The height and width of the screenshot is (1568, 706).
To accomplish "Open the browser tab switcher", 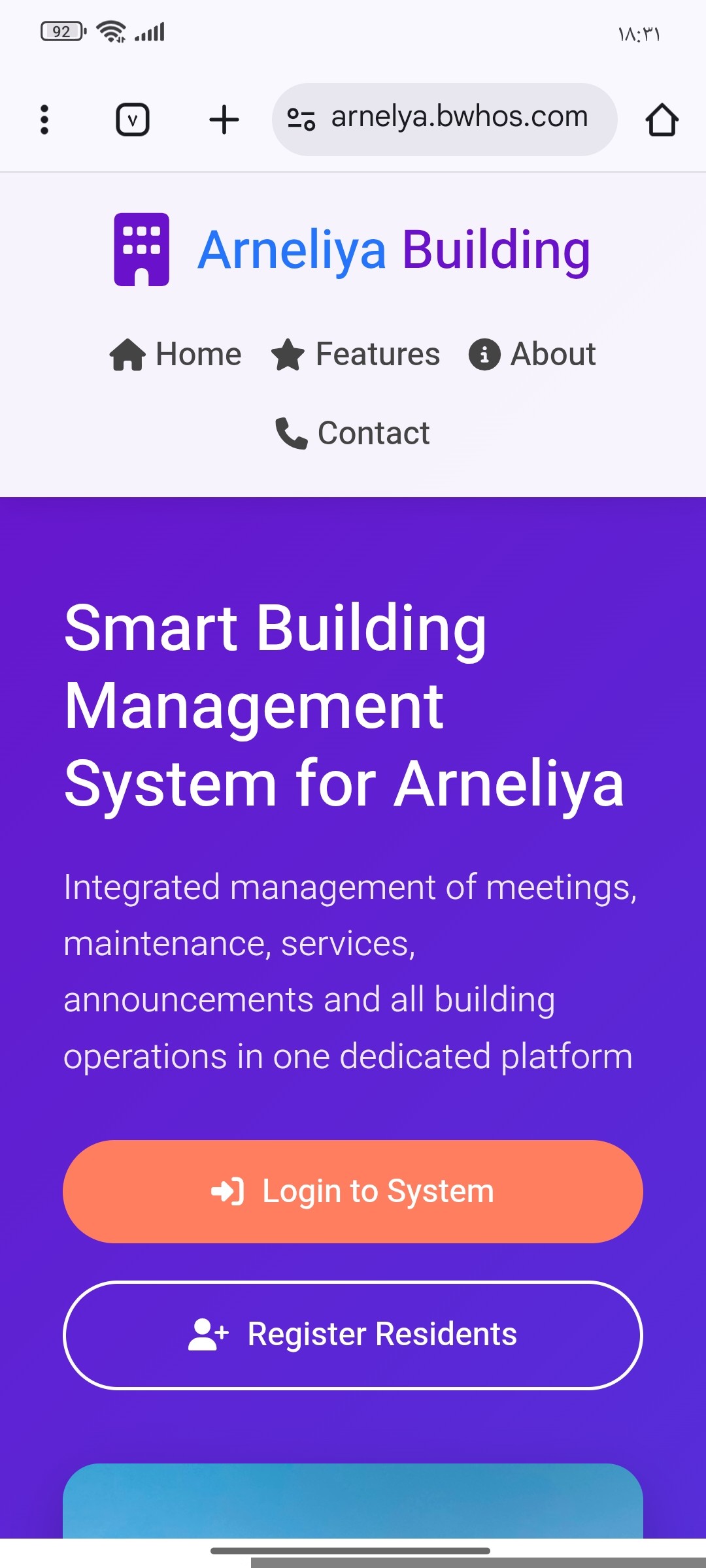I will (x=133, y=120).
